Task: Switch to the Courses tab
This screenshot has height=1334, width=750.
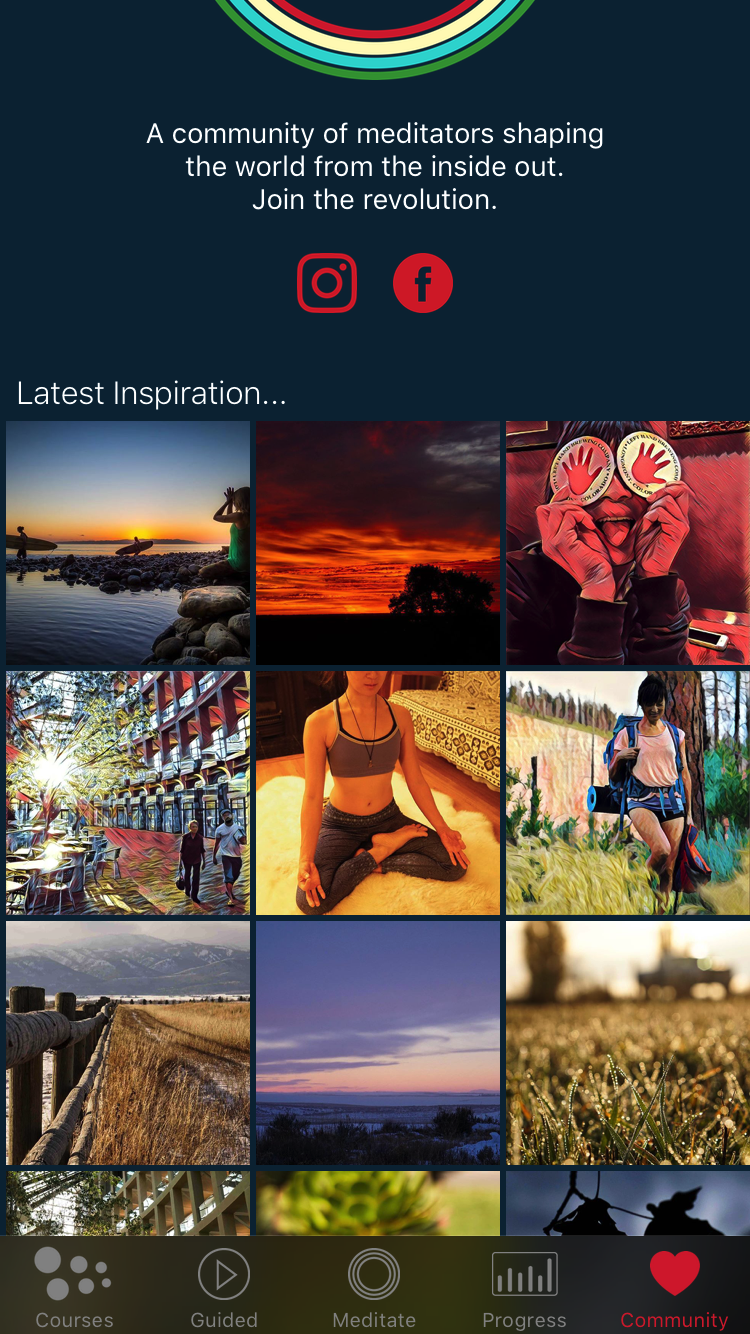Action: pyautogui.click(x=74, y=1288)
